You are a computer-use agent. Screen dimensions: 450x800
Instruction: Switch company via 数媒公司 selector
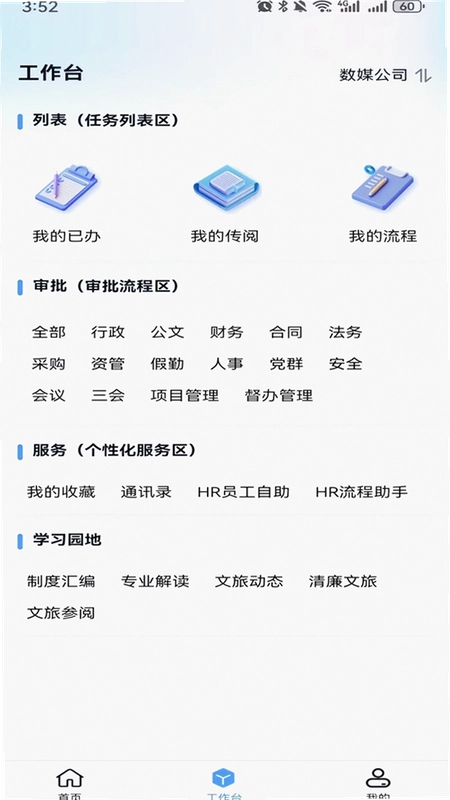tap(386, 75)
